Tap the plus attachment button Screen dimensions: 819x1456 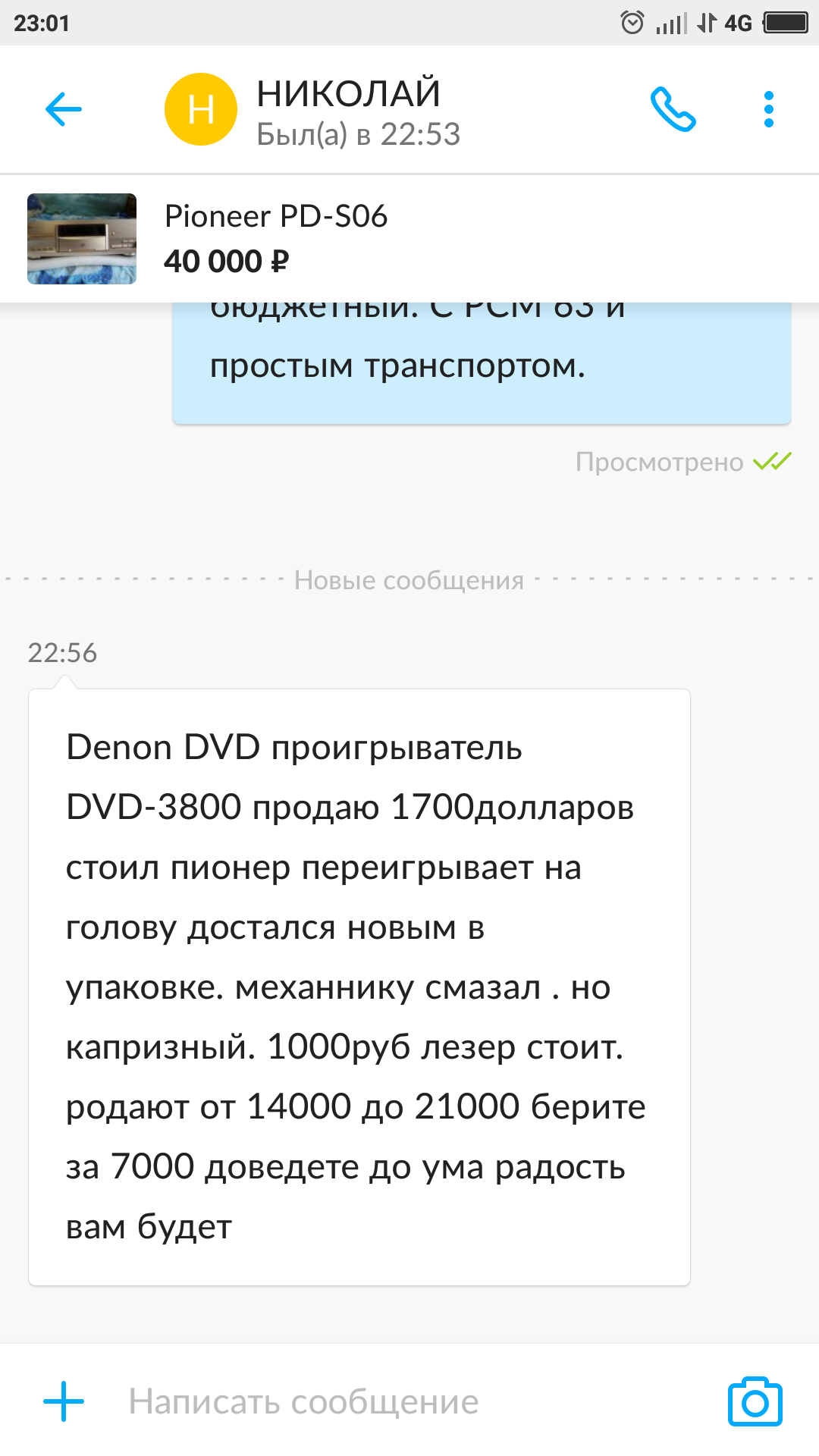click(64, 1401)
